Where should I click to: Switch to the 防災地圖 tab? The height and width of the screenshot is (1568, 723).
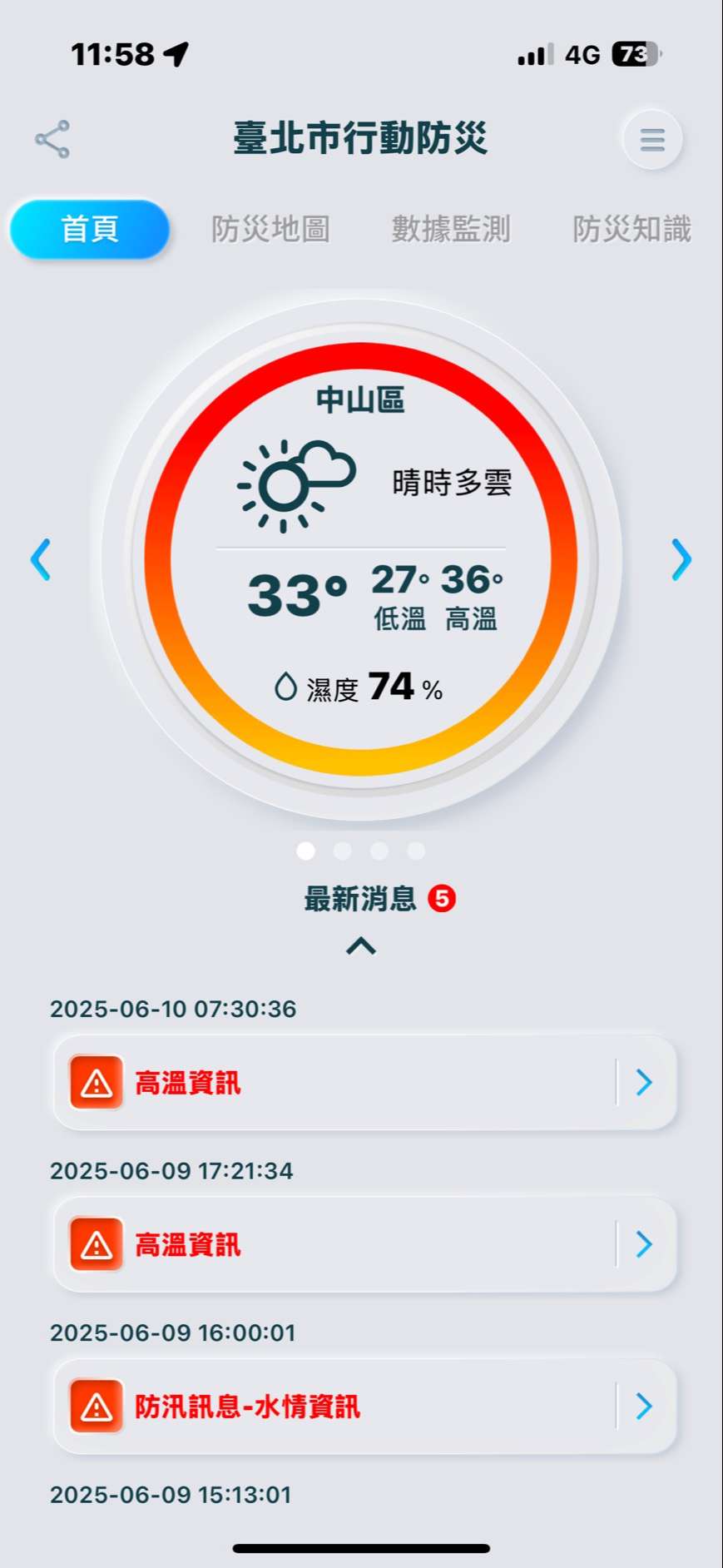point(270,229)
